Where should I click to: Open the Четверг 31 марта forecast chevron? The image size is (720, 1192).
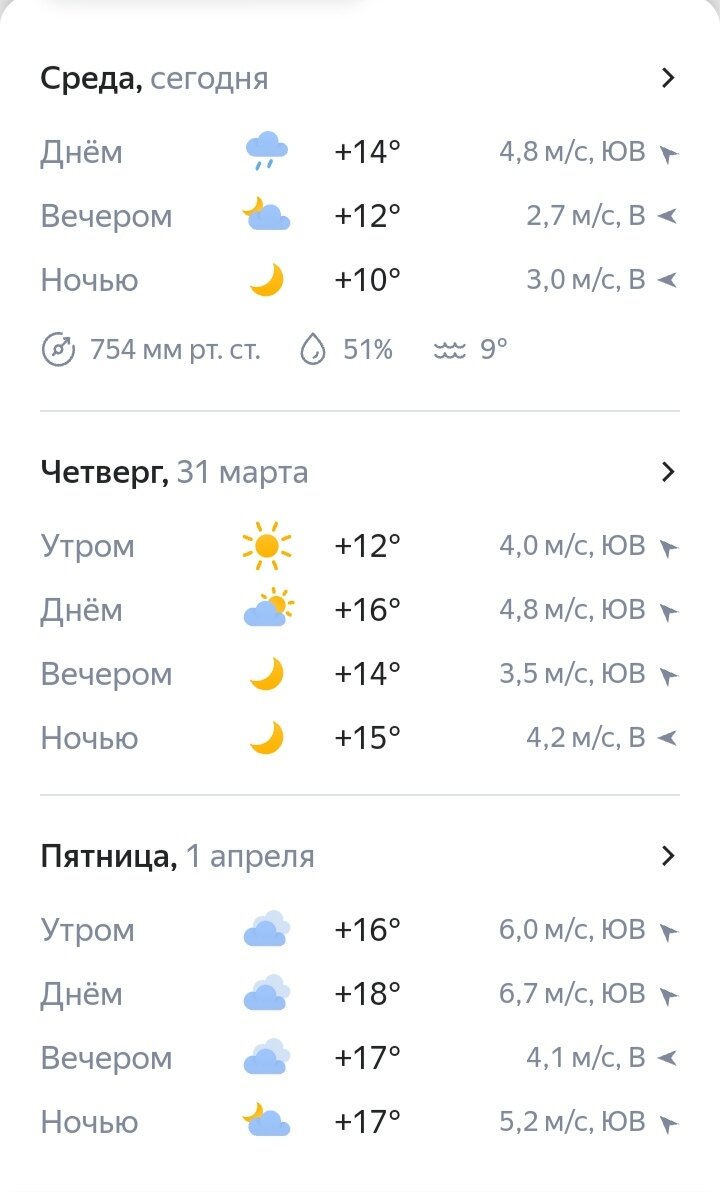pos(668,471)
